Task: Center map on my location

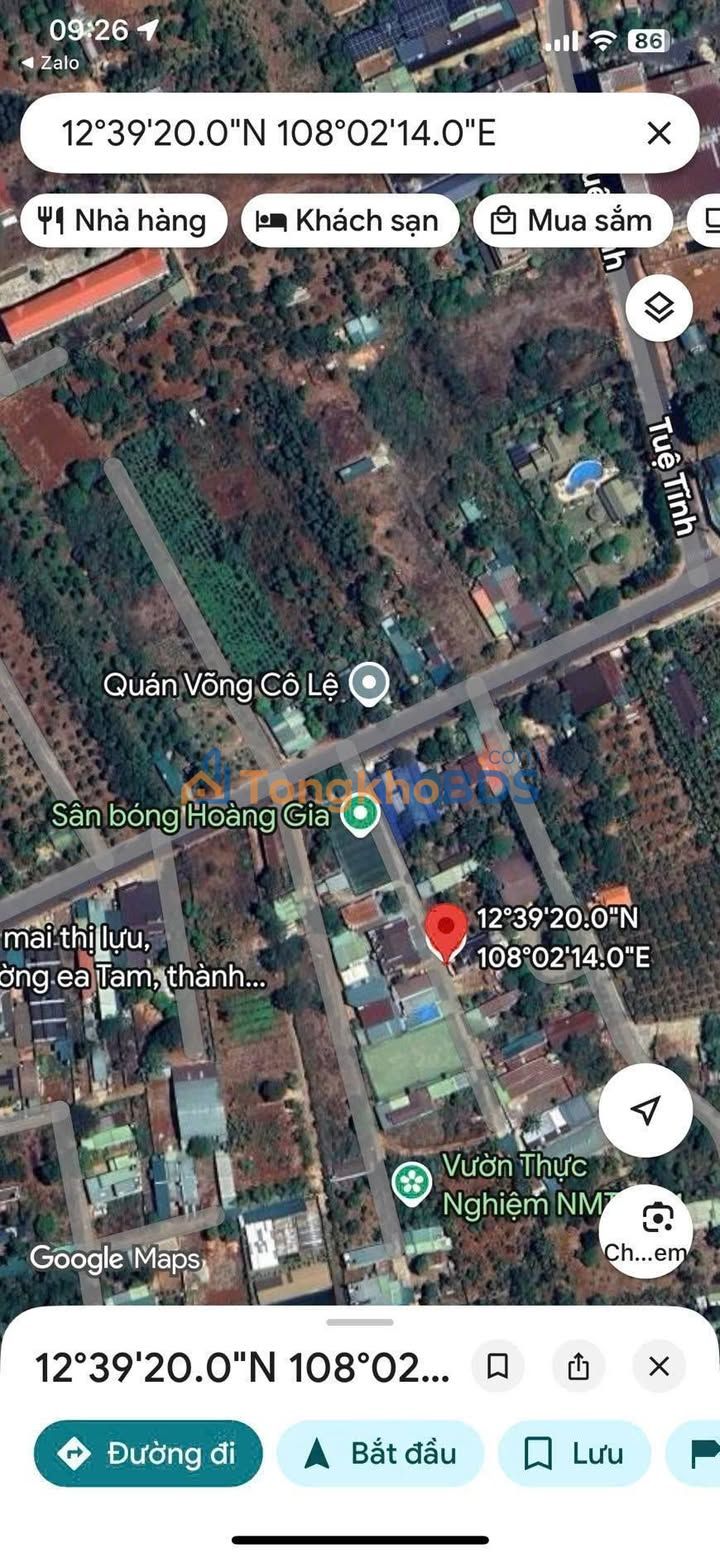Action: click(646, 1109)
